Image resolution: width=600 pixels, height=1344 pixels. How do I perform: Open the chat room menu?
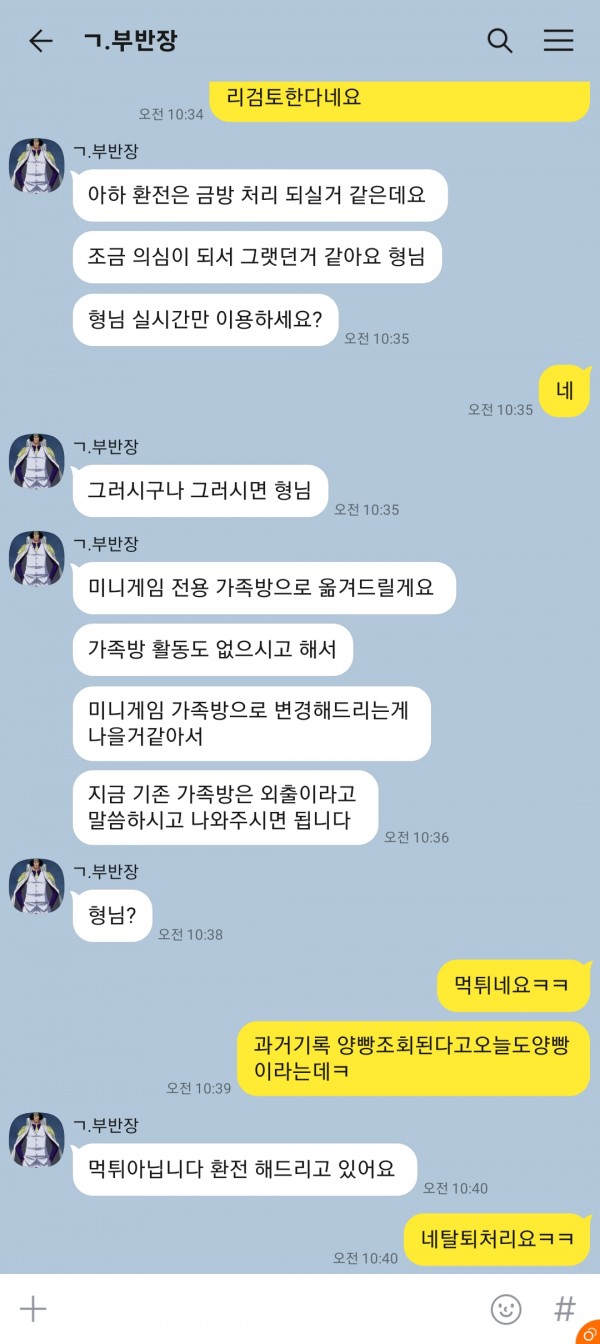558,40
